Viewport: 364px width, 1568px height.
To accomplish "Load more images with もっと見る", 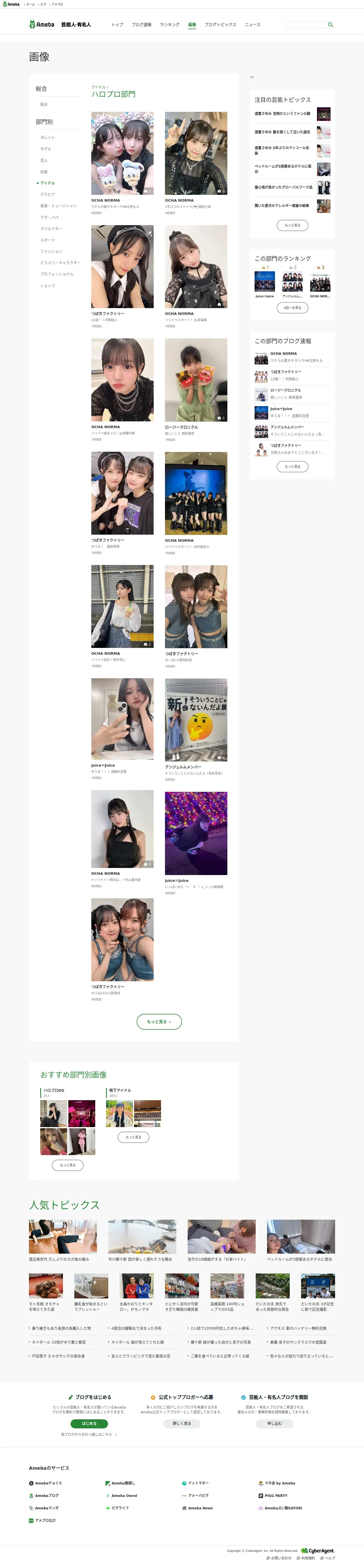I will [x=159, y=1021].
